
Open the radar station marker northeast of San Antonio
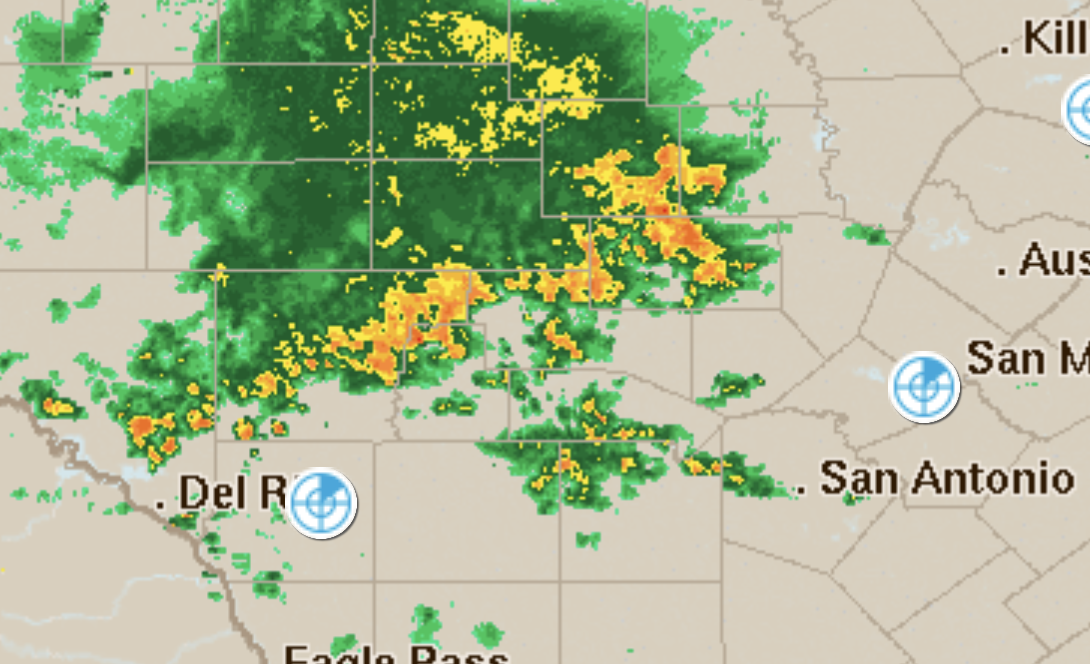click(923, 387)
